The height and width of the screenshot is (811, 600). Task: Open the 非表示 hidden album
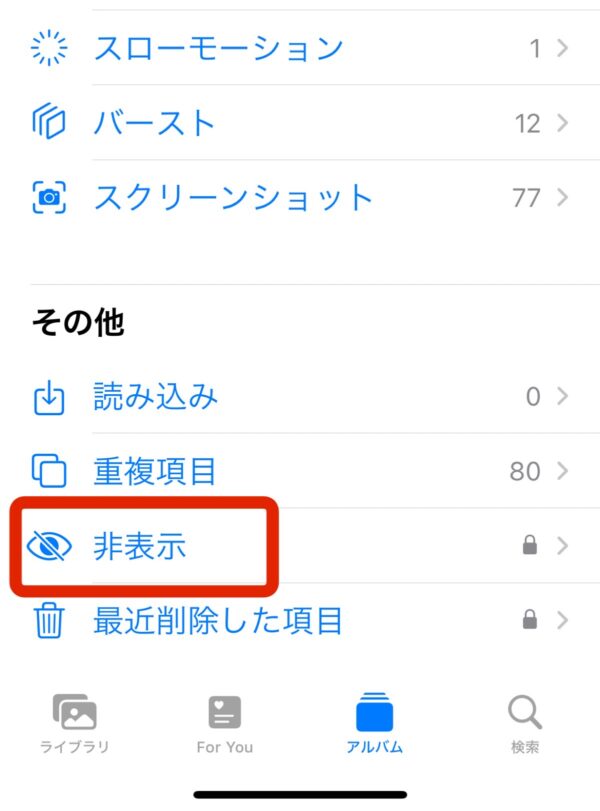click(140, 546)
